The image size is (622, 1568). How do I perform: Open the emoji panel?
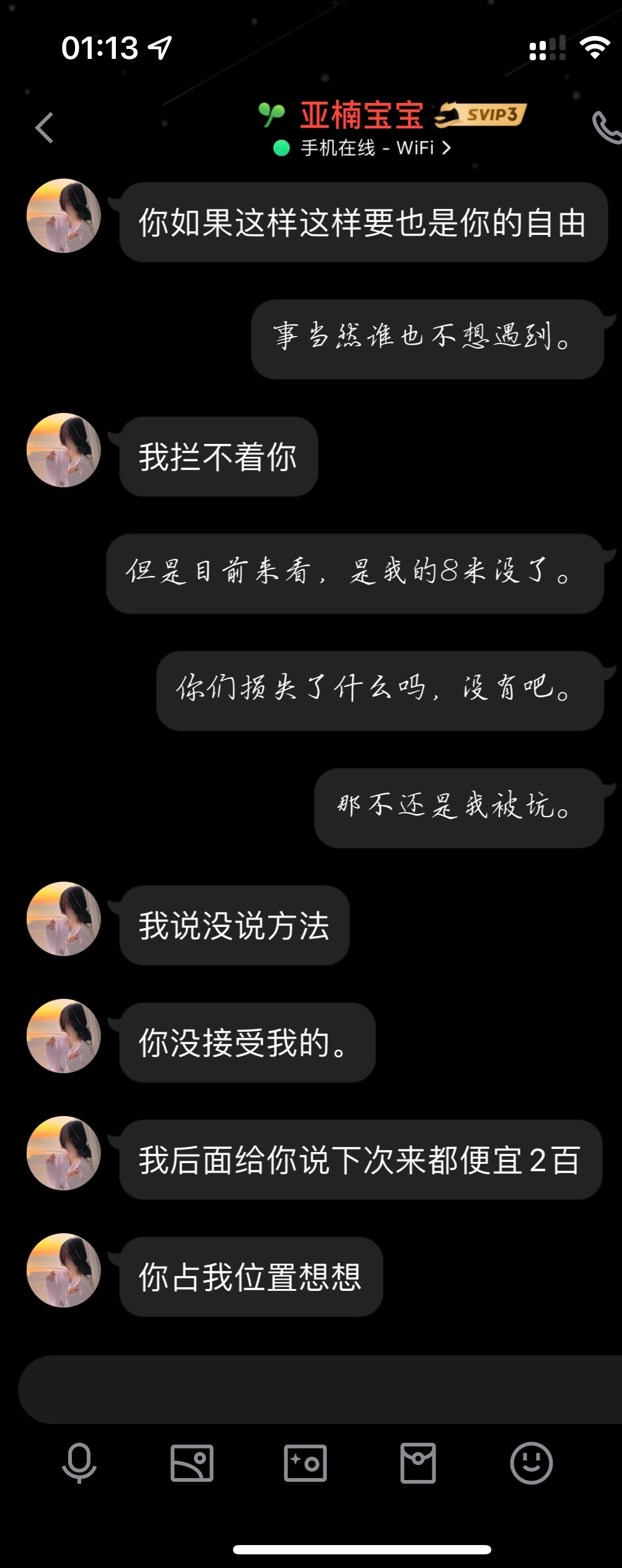pyautogui.click(x=531, y=1463)
